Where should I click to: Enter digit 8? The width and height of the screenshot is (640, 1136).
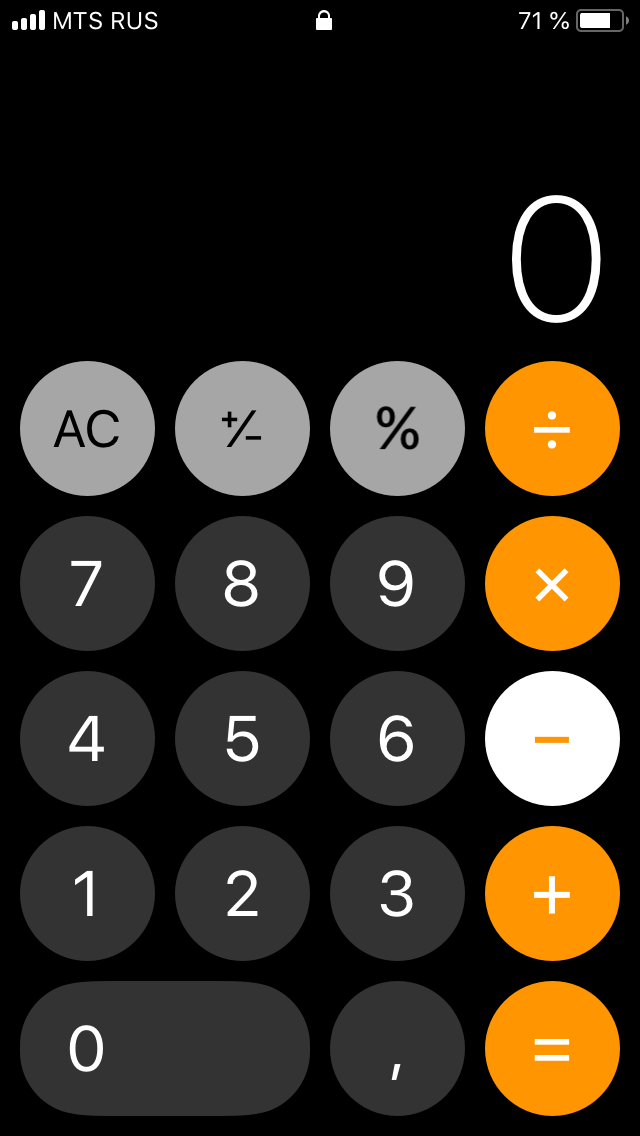pyautogui.click(x=242, y=583)
